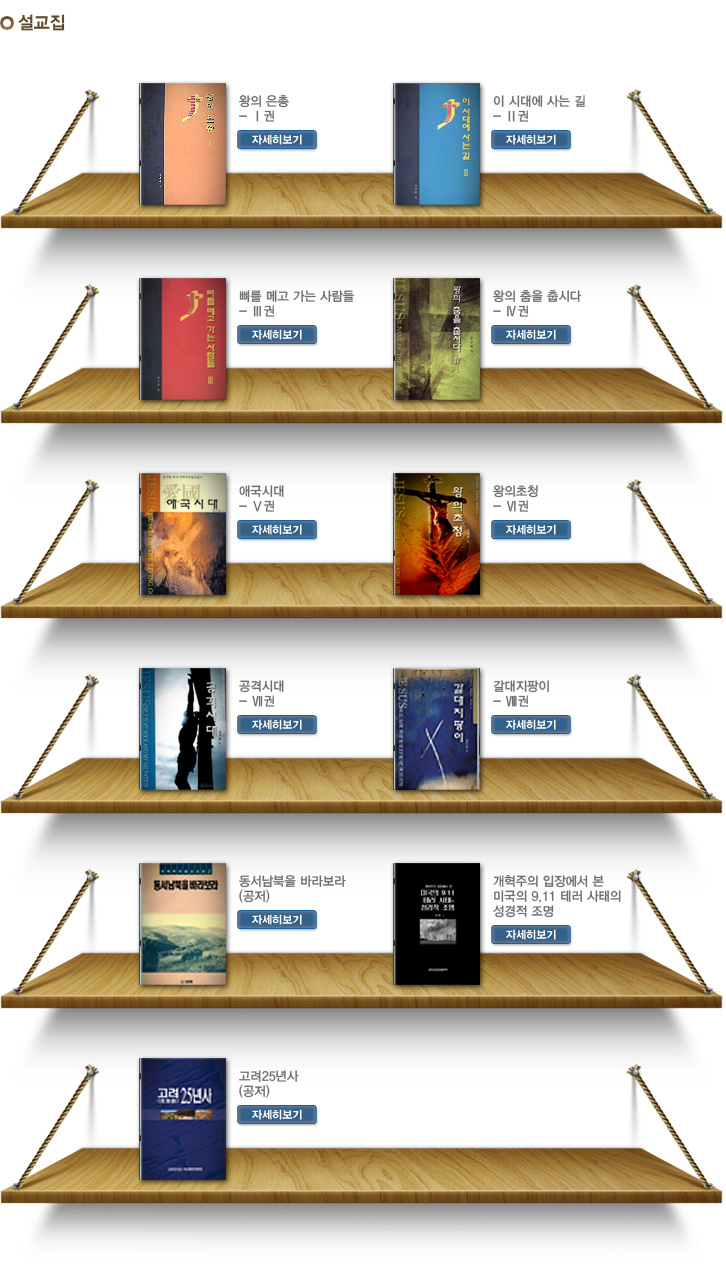Show details of 왕의 춤을 춥시다 Ⅳ권
Image resolution: width=726 pixels, height=1279 pixels.
click(531, 334)
